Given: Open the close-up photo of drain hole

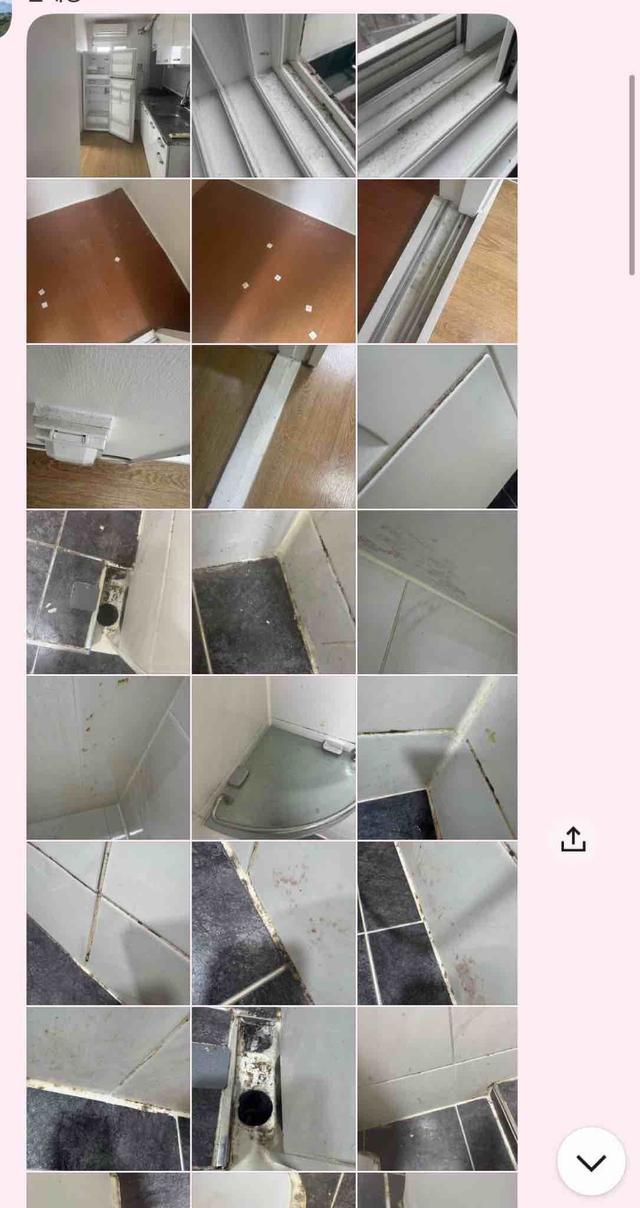Looking at the screenshot, I should (273, 1088).
